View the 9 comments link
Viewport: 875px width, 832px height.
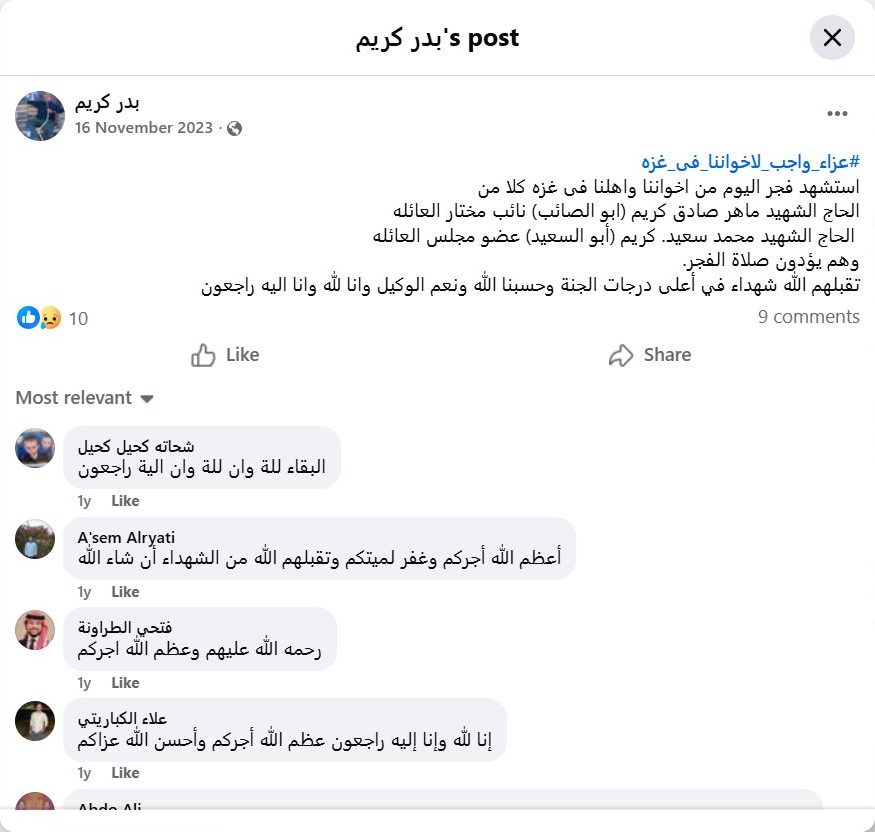pyautogui.click(x=808, y=317)
